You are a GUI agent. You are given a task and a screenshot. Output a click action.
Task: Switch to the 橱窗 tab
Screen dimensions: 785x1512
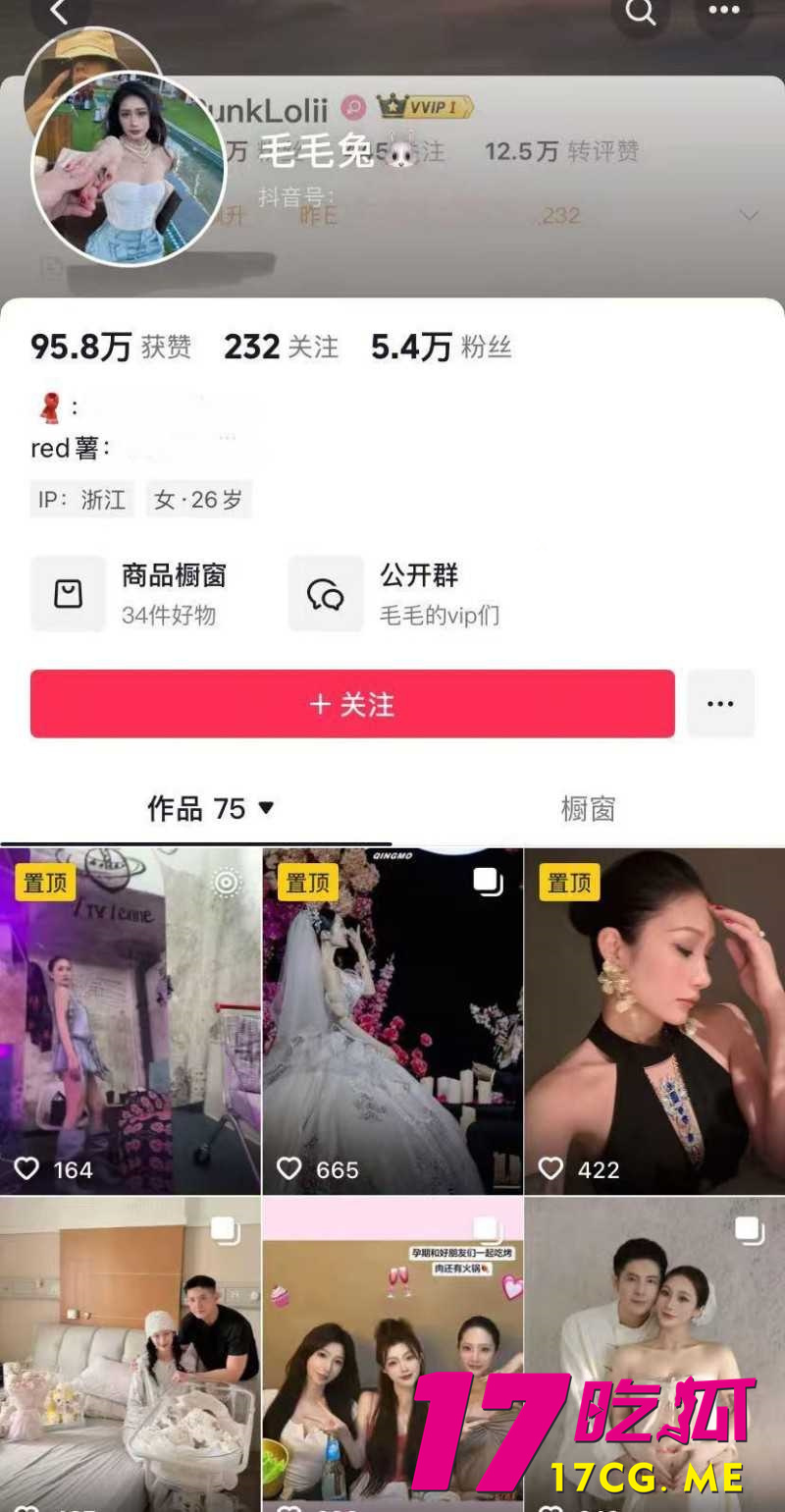click(x=588, y=808)
